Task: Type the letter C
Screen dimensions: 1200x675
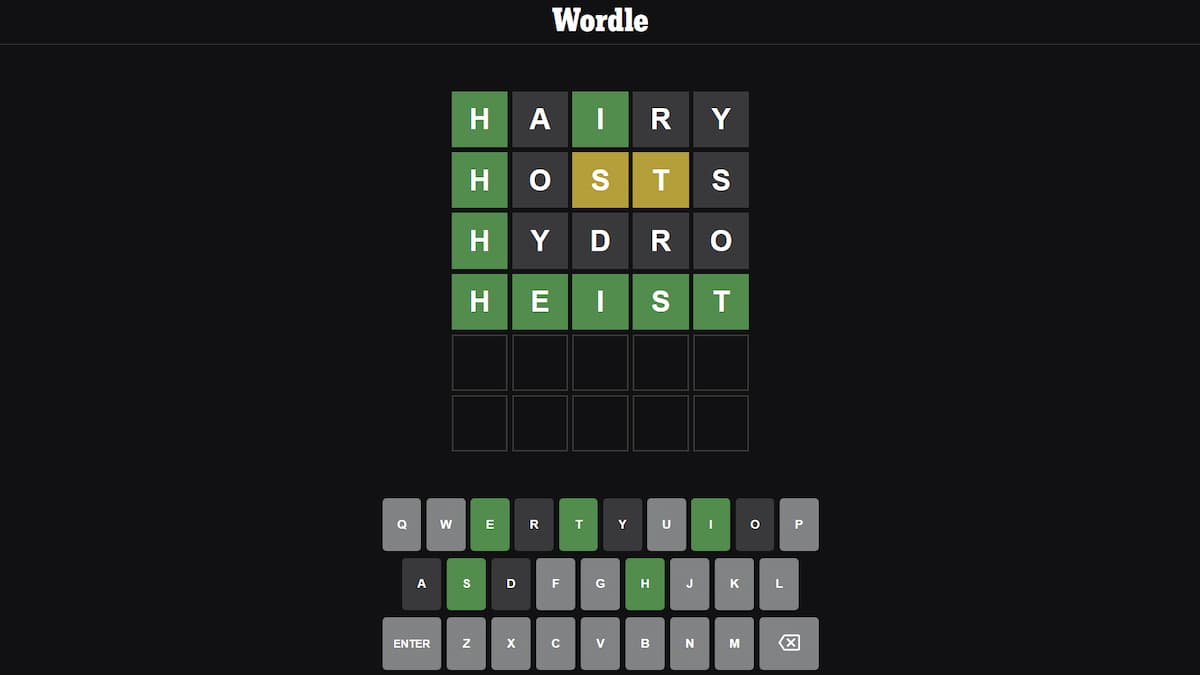Action: (x=555, y=643)
